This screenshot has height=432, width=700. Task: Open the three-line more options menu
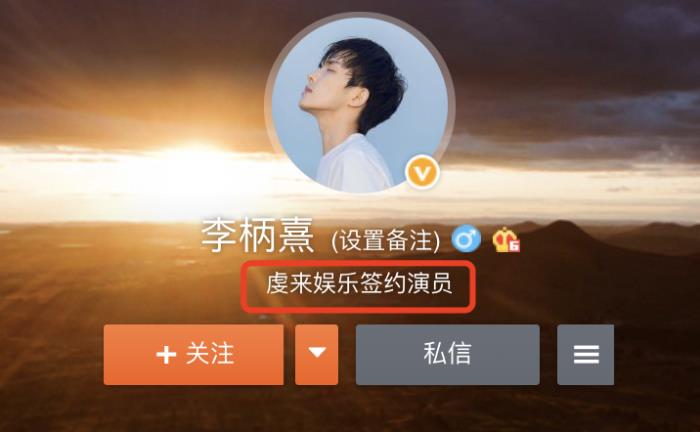(x=585, y=354)
